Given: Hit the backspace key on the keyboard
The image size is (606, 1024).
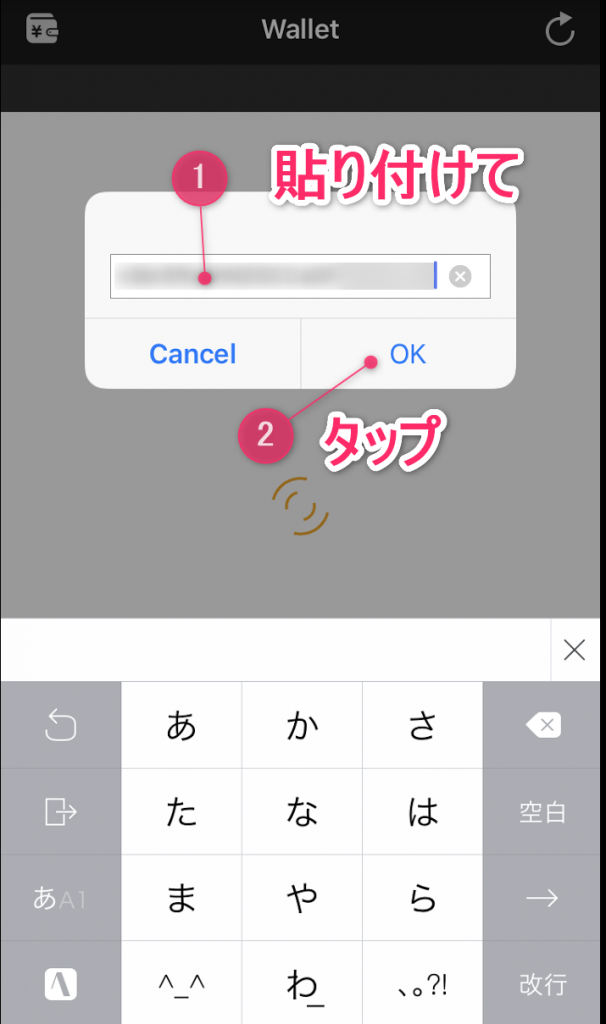Looking at the screenshot, I should pyautogui.click(x=543, y=726).
